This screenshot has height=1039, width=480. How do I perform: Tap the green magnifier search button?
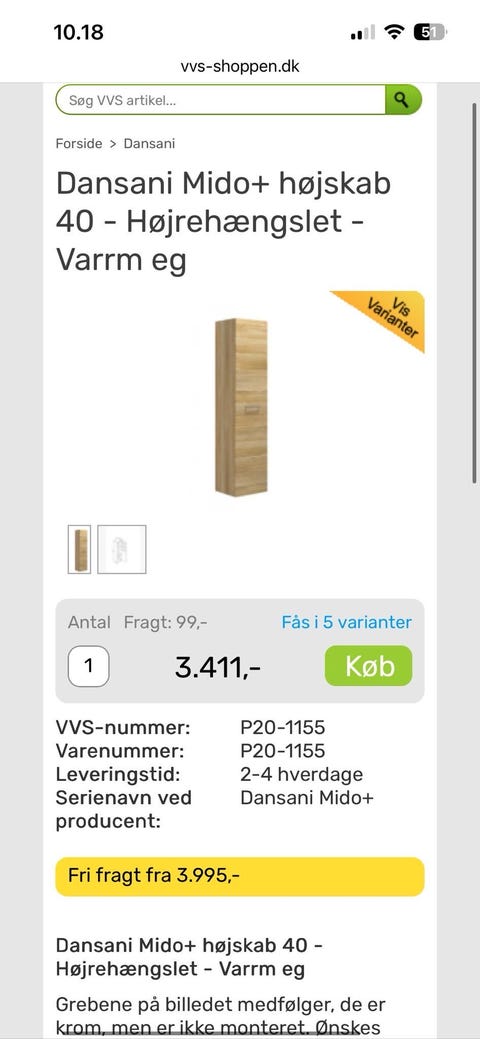point(403,100)
